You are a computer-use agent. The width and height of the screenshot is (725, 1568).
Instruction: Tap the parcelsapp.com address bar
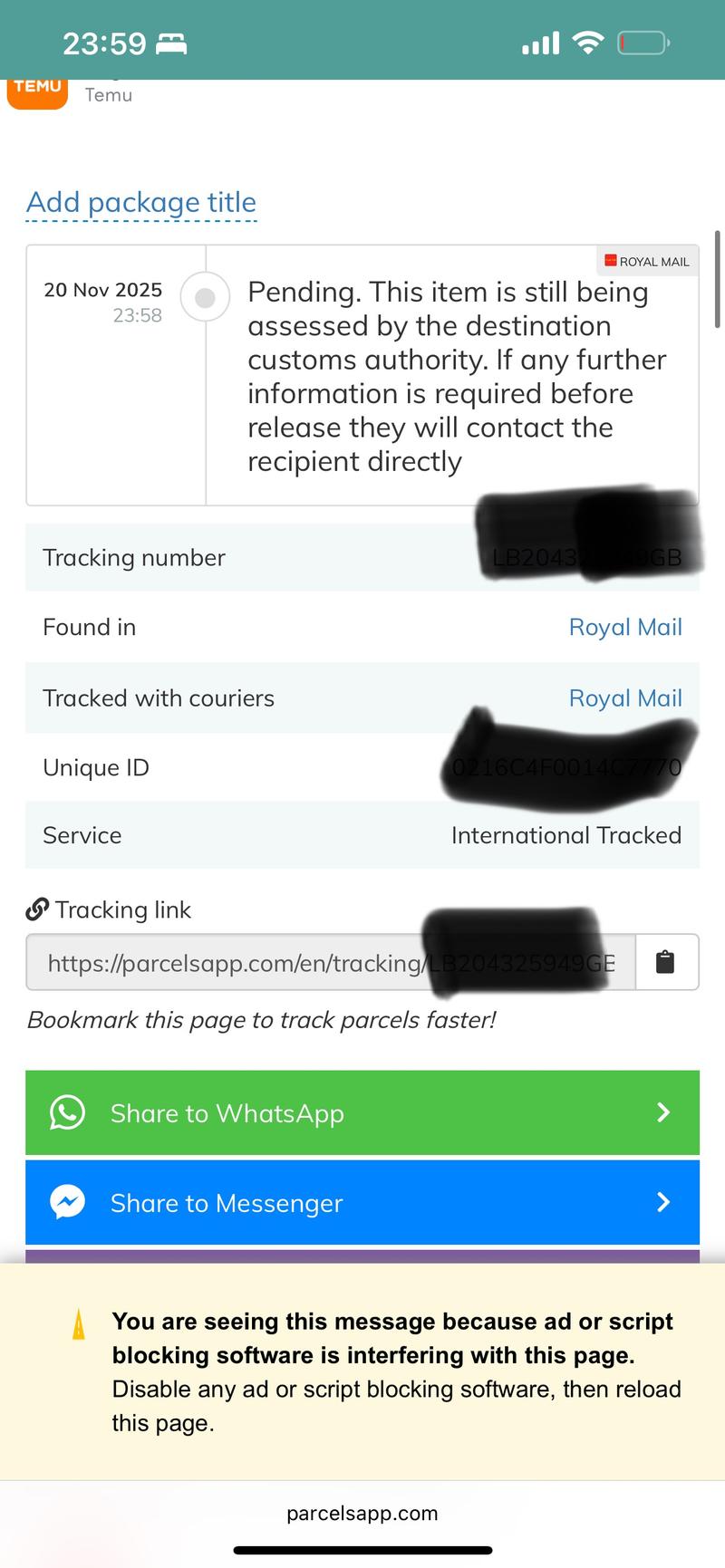(x=362, y=1513)
